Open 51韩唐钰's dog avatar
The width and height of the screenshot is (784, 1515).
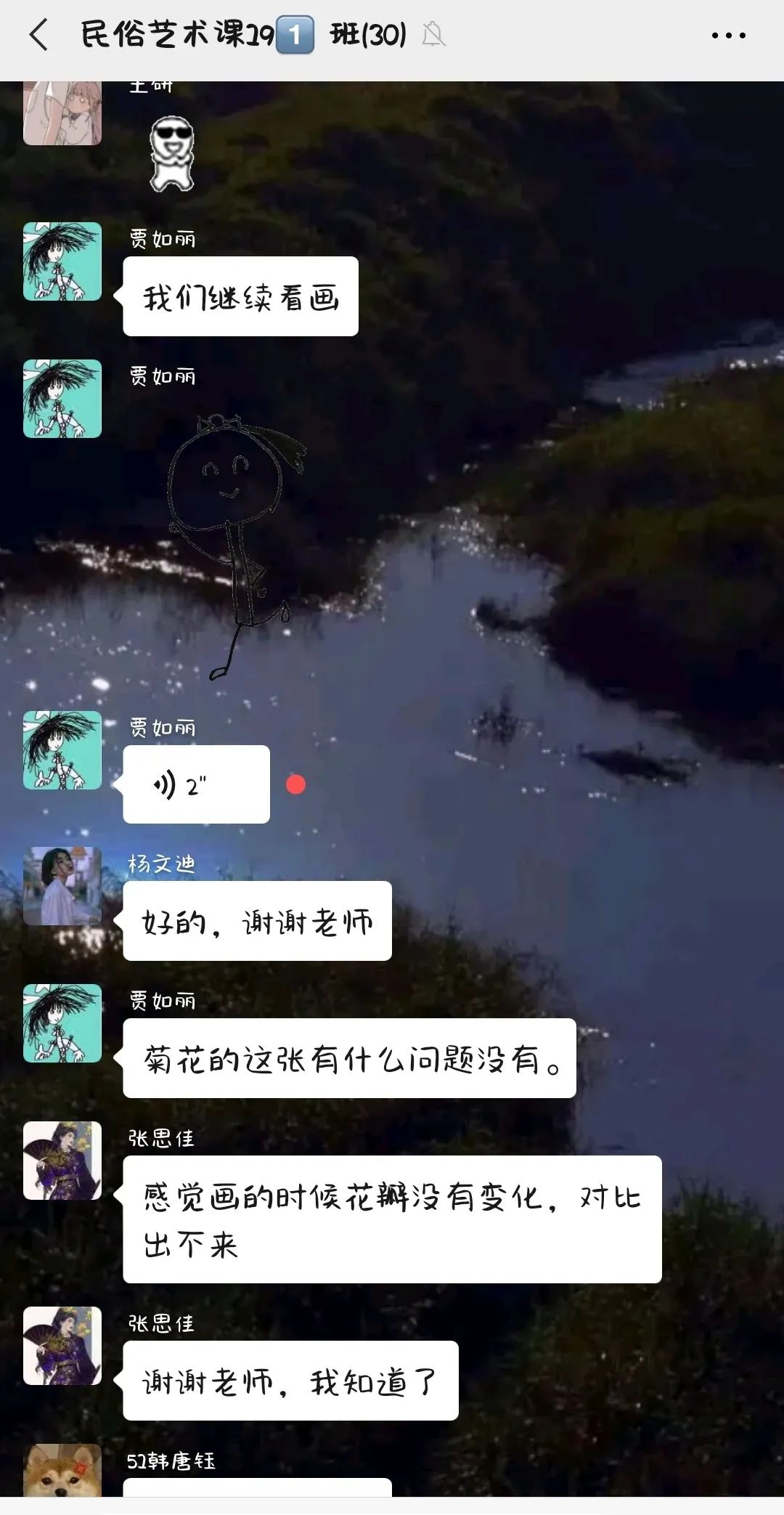pyautogui.click(x=62, y=1471)
